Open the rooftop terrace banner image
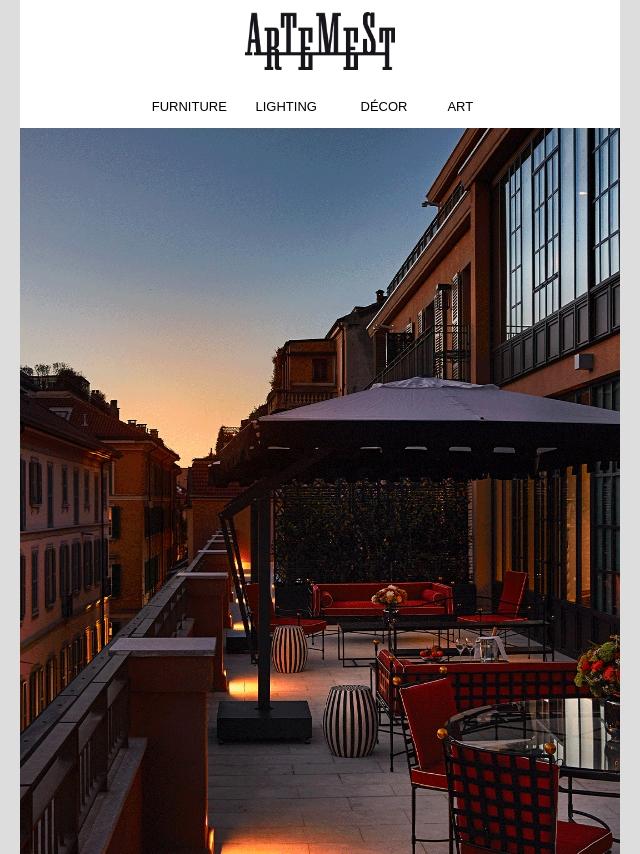640x854 pixels. pyautogui.click(x=320, y=490)
